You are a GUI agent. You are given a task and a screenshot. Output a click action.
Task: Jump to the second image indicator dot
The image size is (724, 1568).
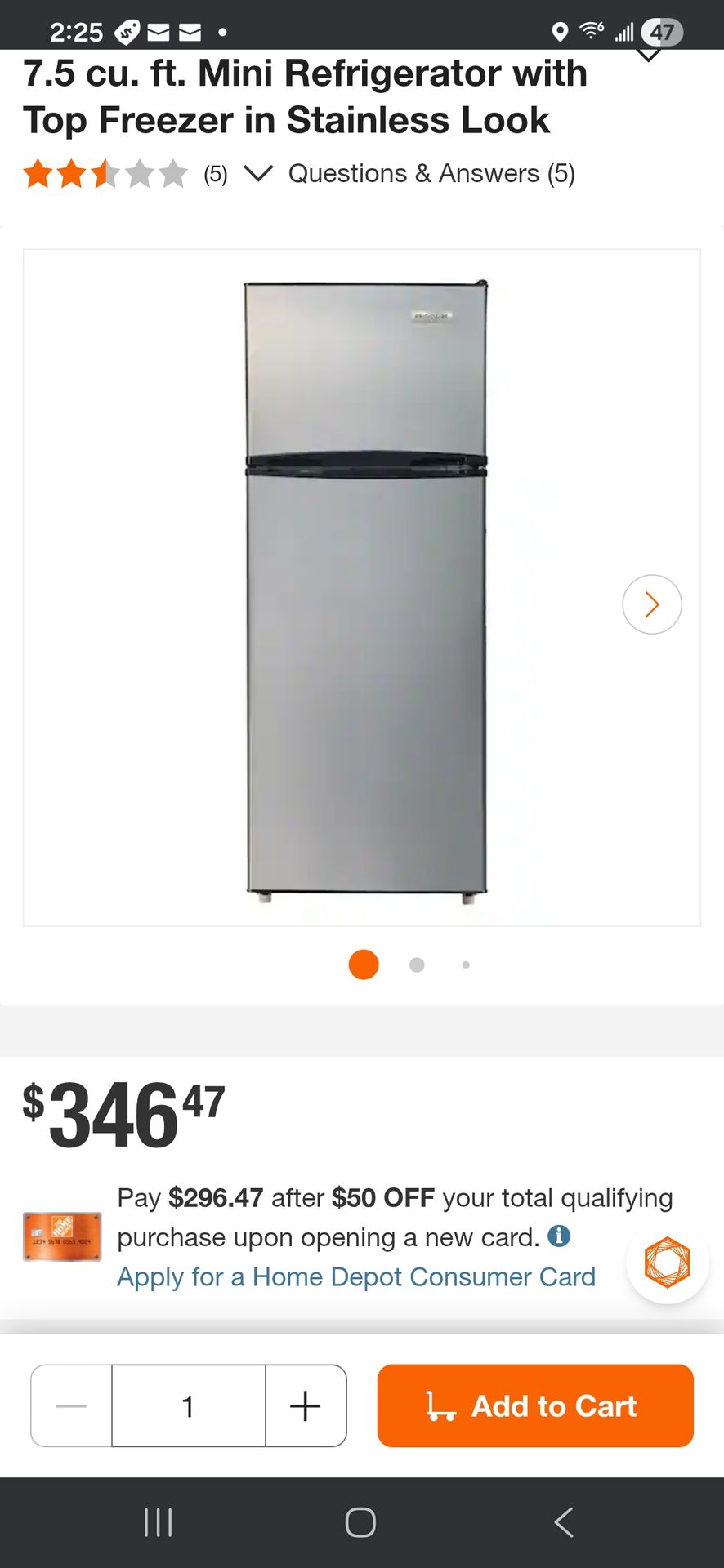(x=417, y=964)
